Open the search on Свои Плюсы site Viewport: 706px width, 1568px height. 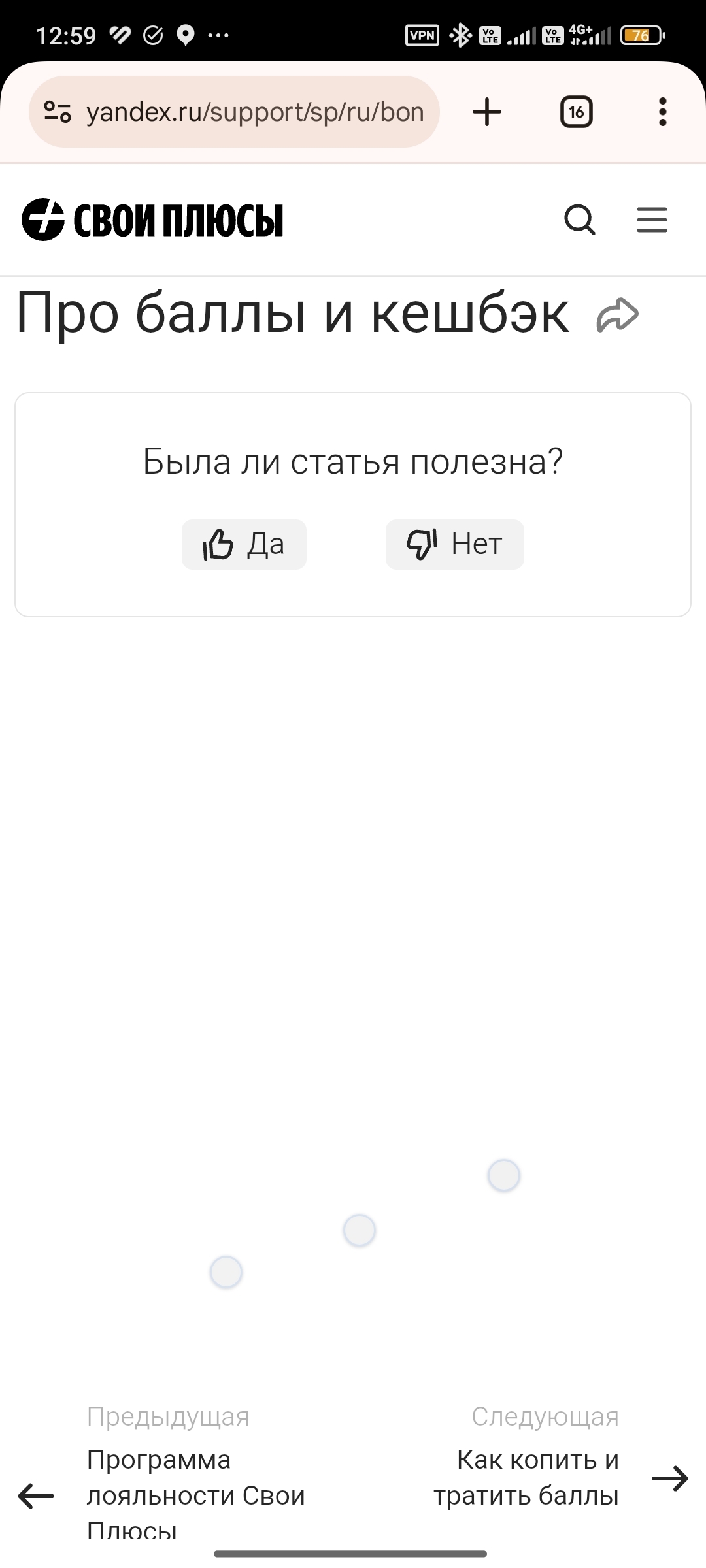[x=580, y=220]
